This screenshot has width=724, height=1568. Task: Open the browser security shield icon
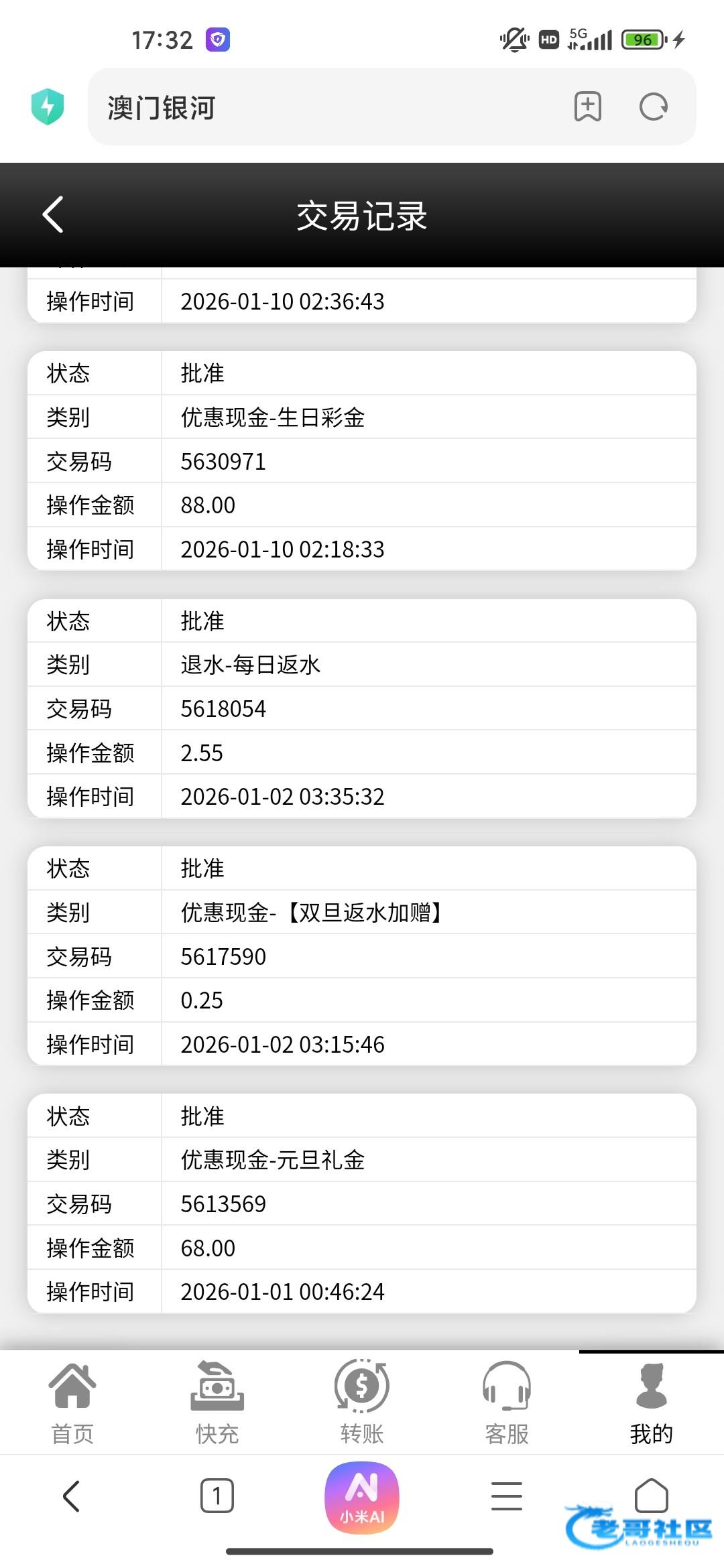48,107
